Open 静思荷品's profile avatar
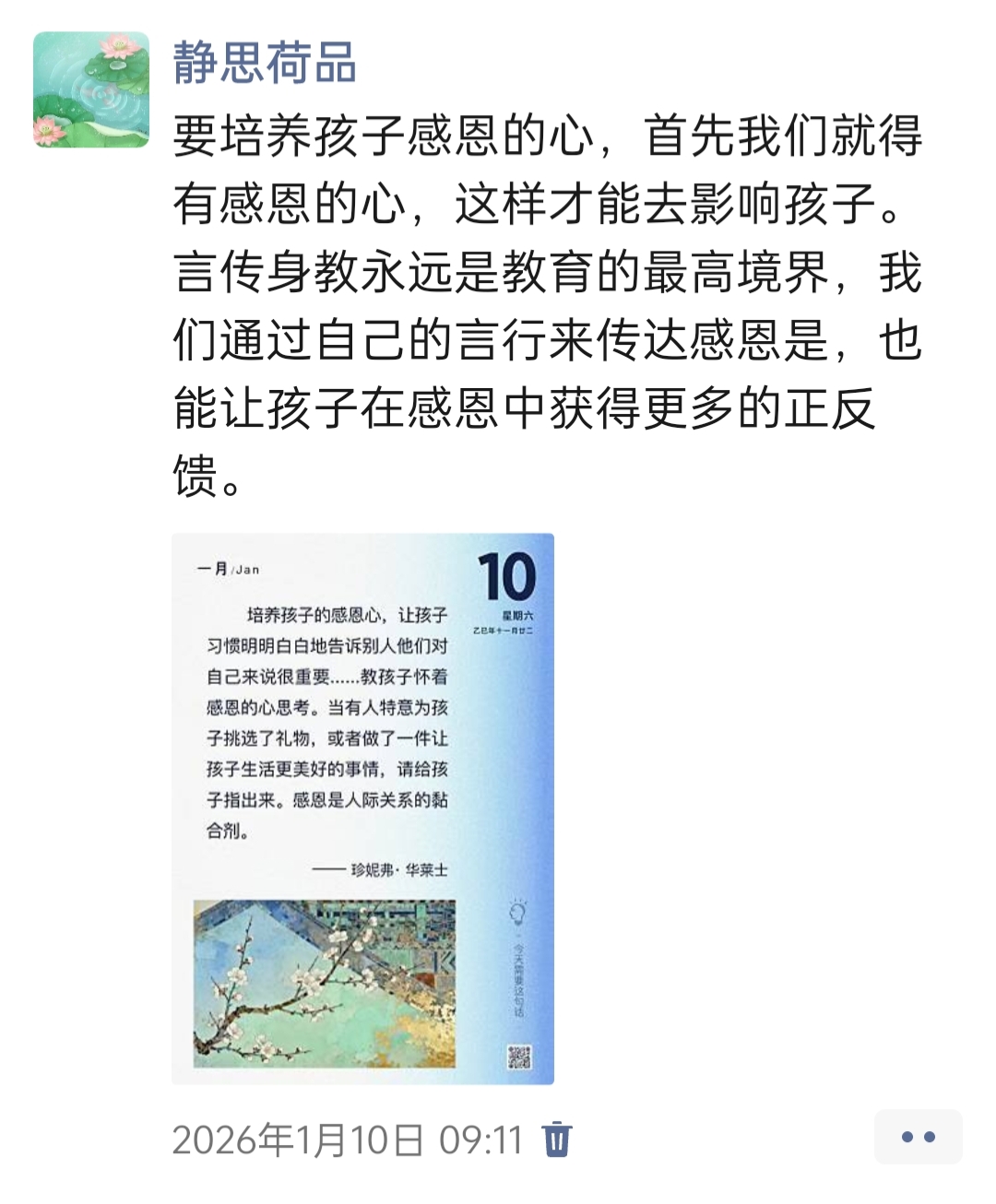Screen dimensions: 996x1204 point(91,89)
